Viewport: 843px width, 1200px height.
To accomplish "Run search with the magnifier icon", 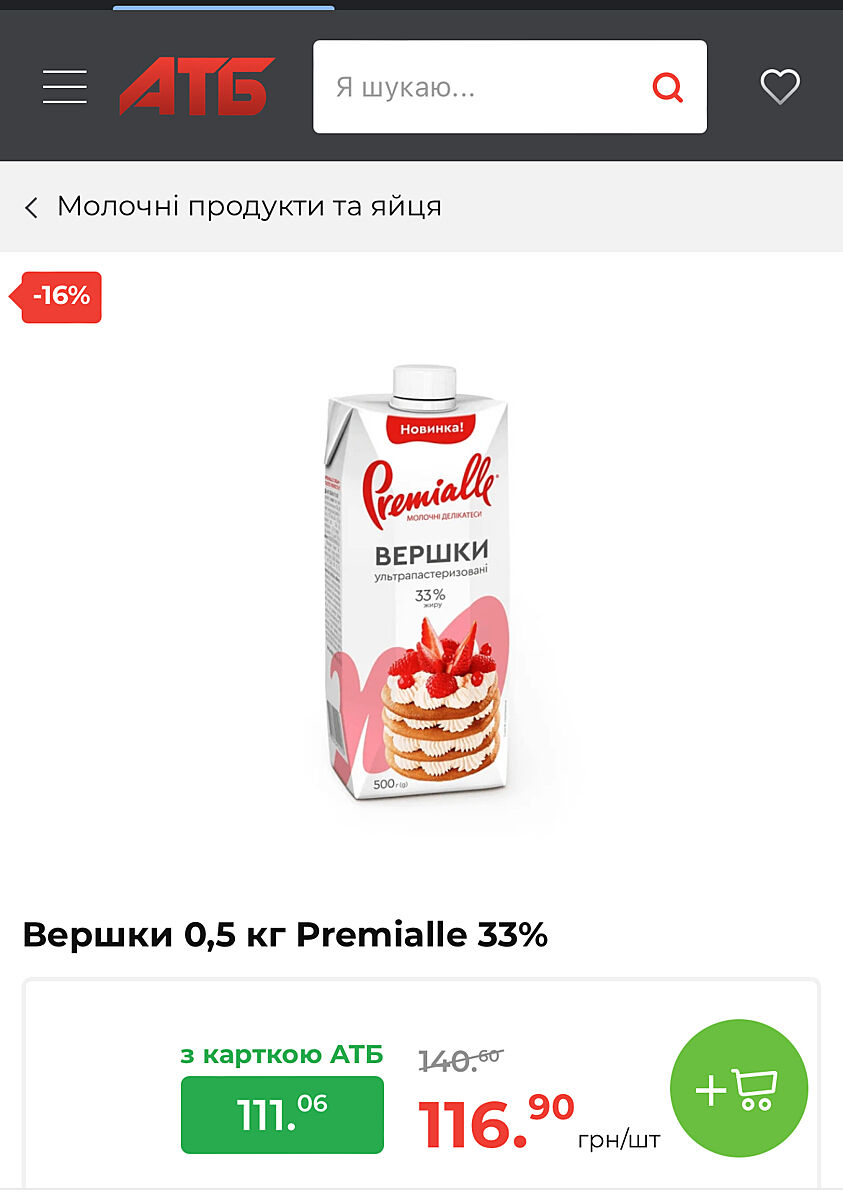I will (667, 88).
